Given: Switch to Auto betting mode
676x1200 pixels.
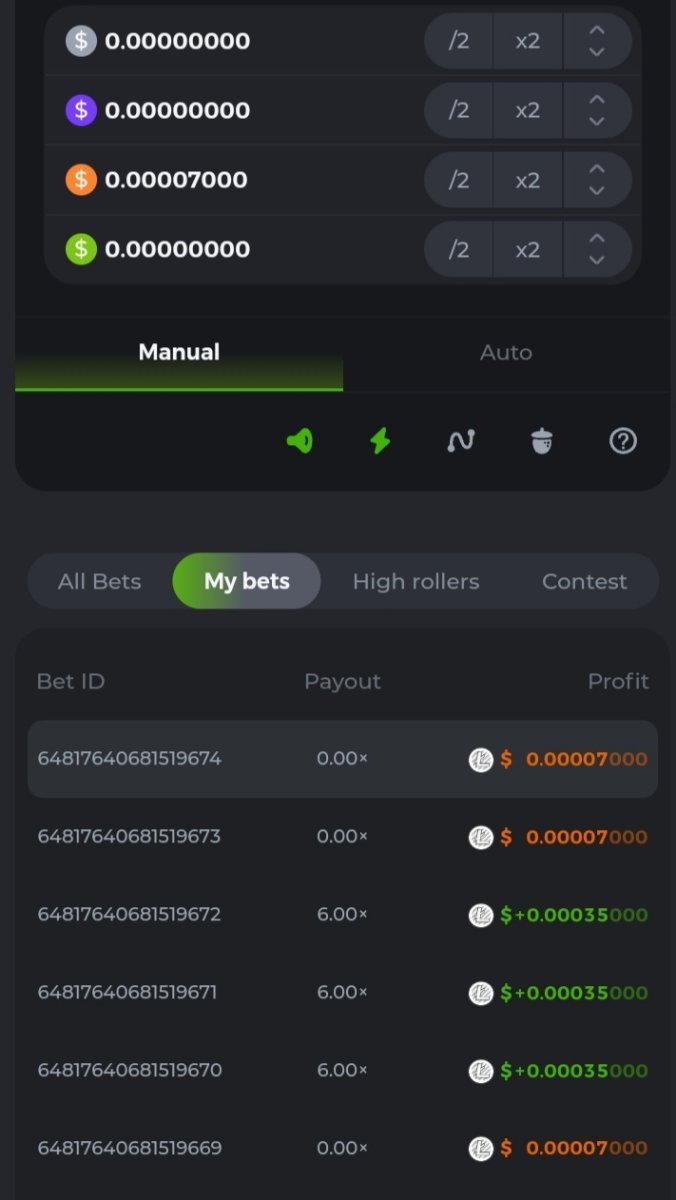Looking at the screenshot, I should tap(506, 353).
